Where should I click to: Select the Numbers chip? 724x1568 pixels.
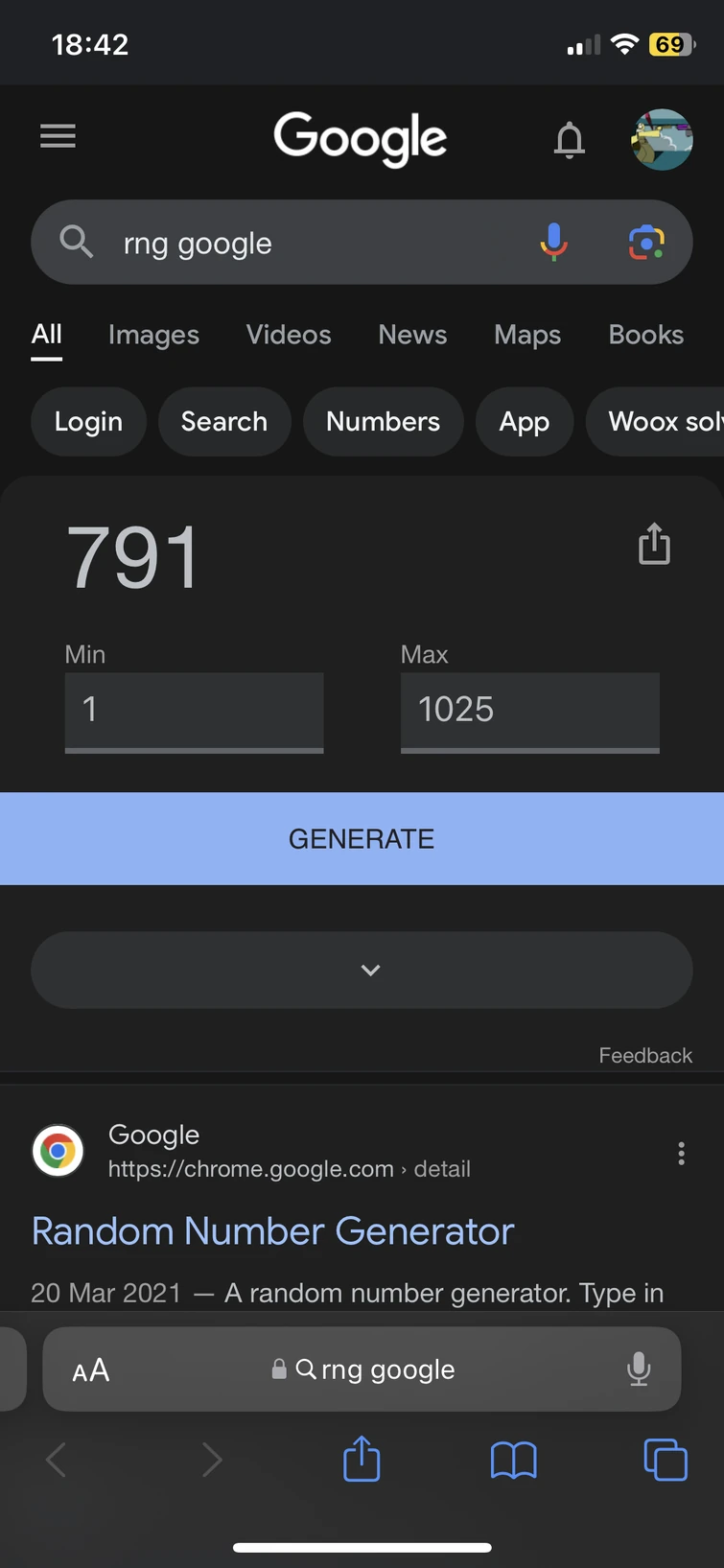click(383, 422)
